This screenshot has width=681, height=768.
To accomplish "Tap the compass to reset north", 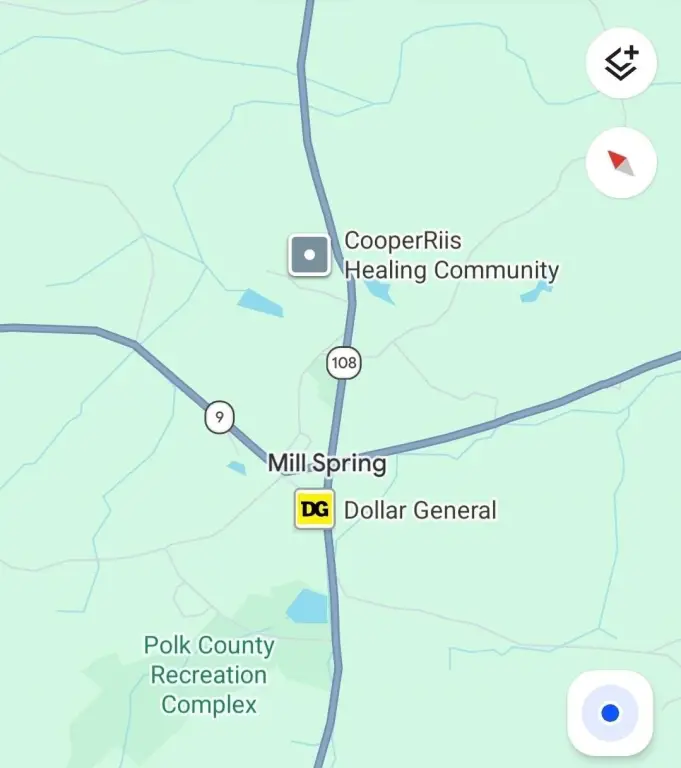I will point(621,162).
